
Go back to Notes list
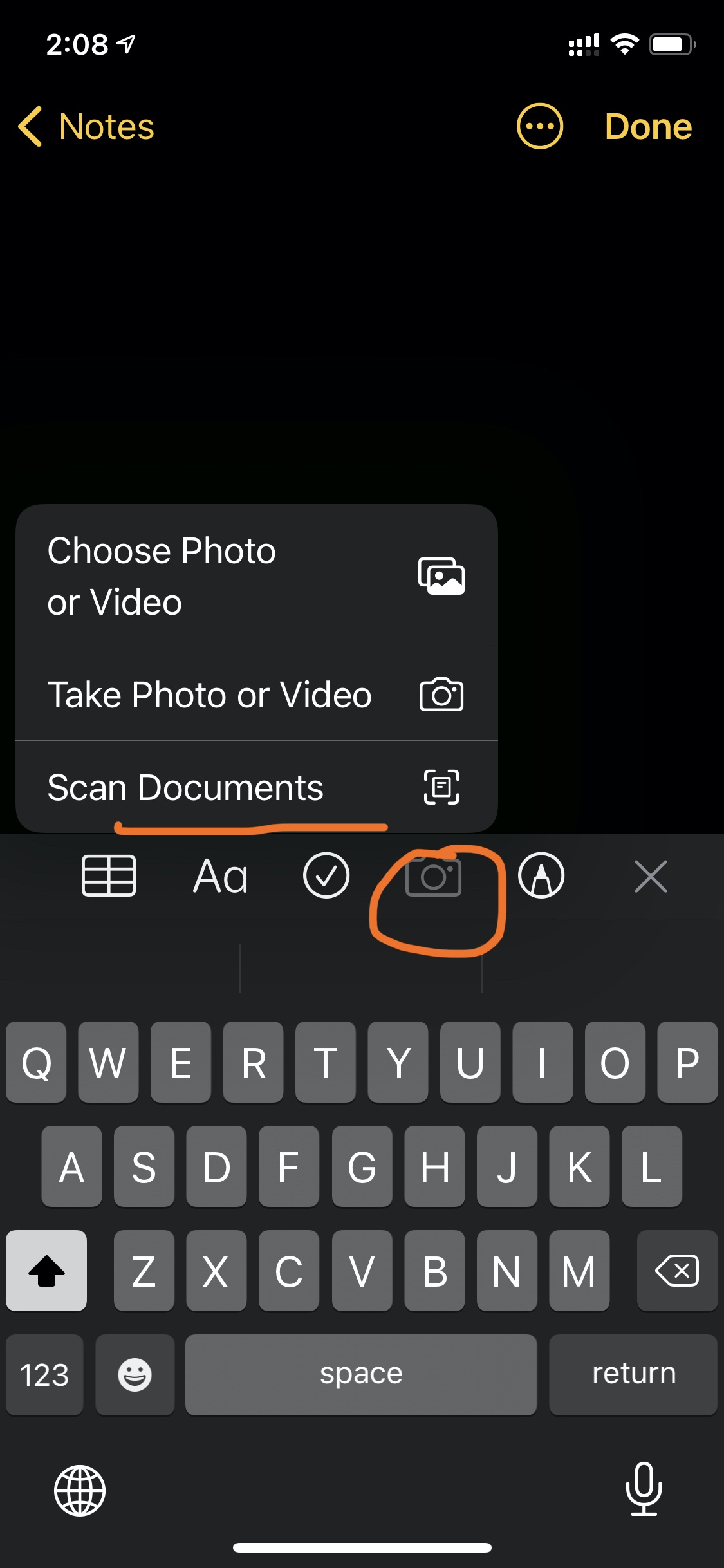click(x=86, y=126)
